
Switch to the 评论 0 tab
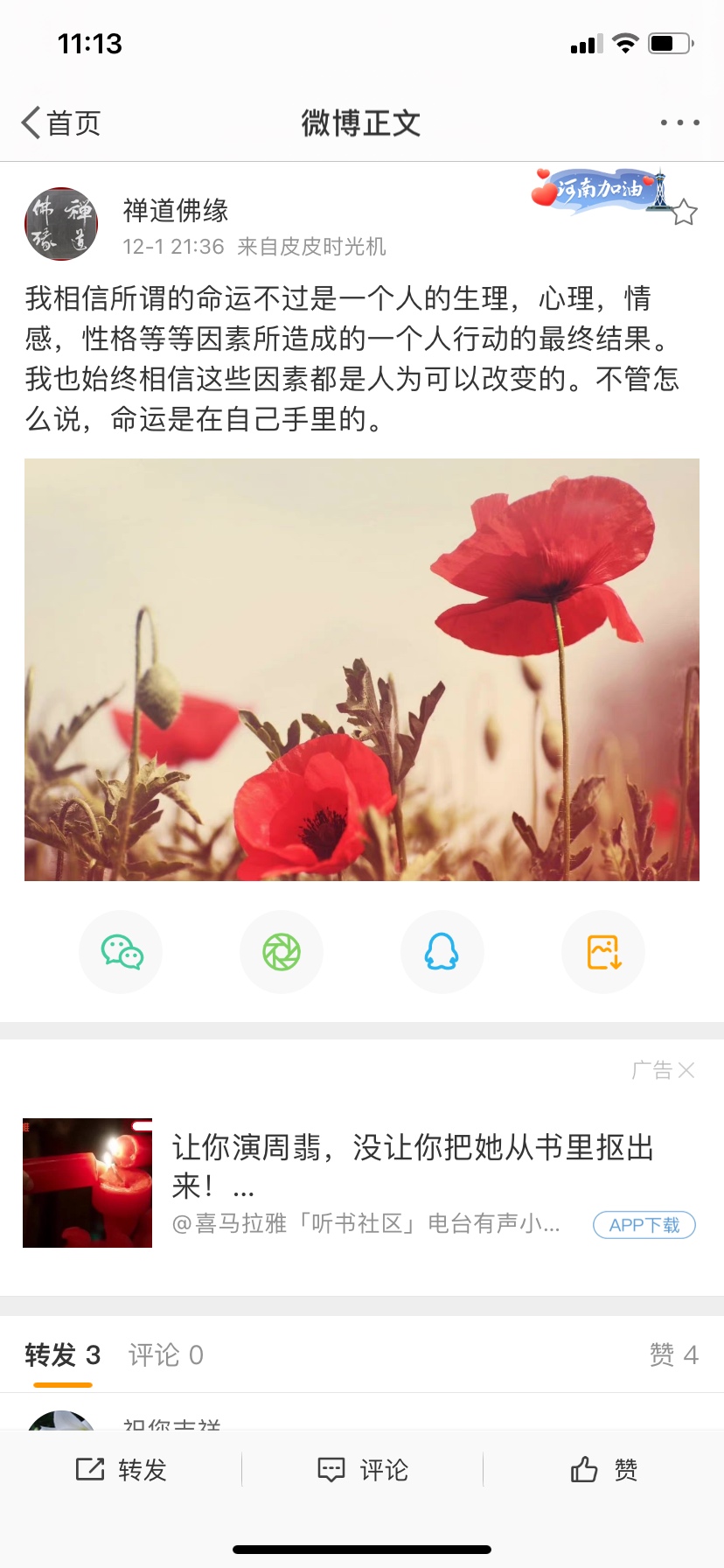(166, 1355)
